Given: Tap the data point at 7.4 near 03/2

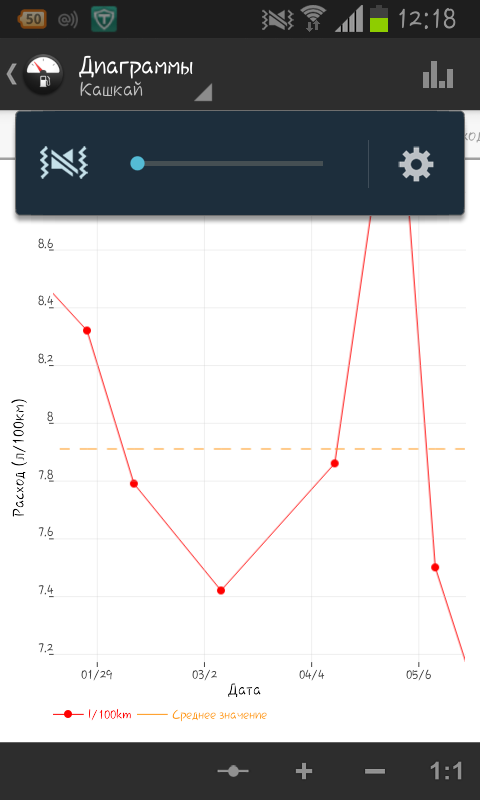Looking at the screenshot, I should click(221, 590).
